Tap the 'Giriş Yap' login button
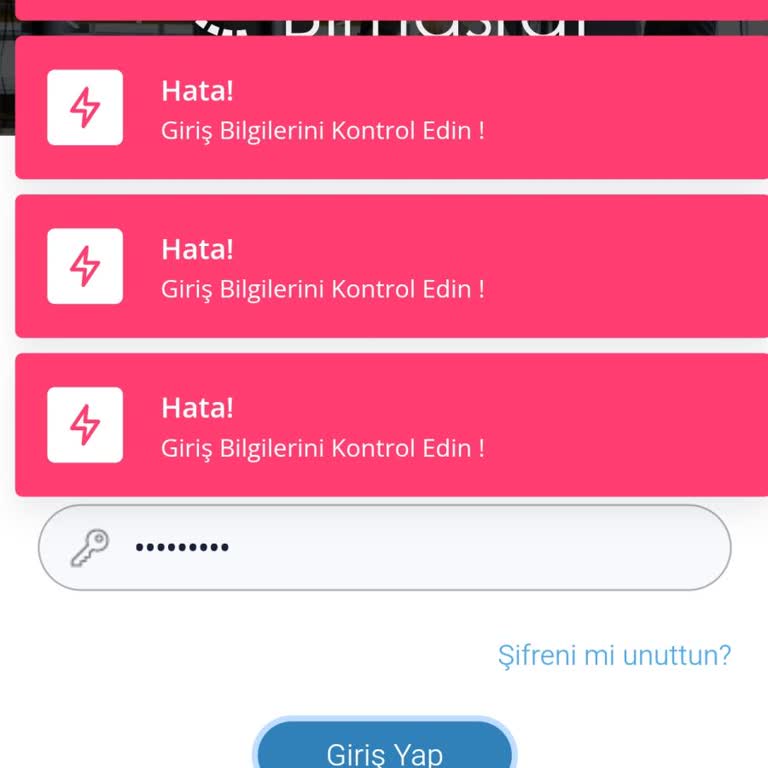Image resolution: width=768 pixels, height=768 pixels. click(385, 750)
